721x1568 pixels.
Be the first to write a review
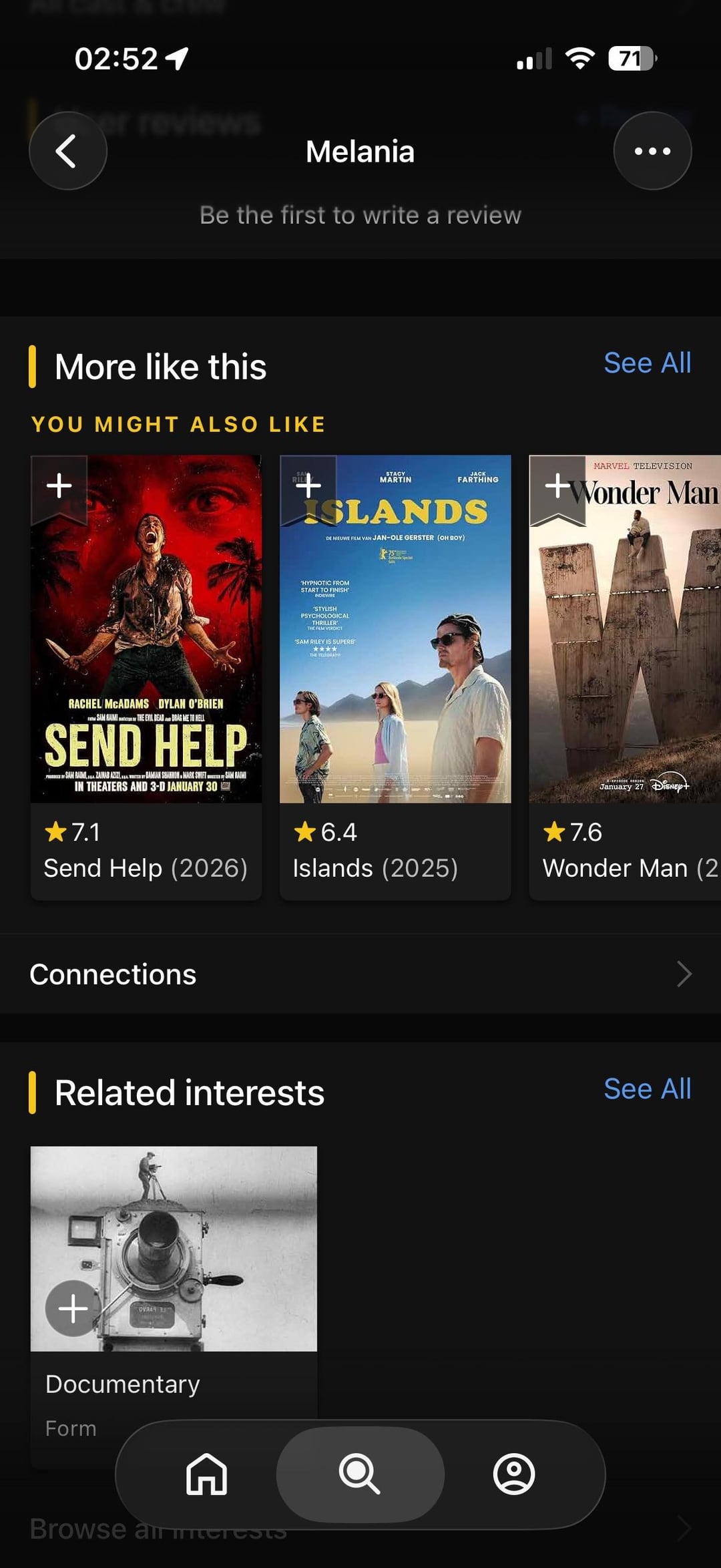tap(360, 216)
